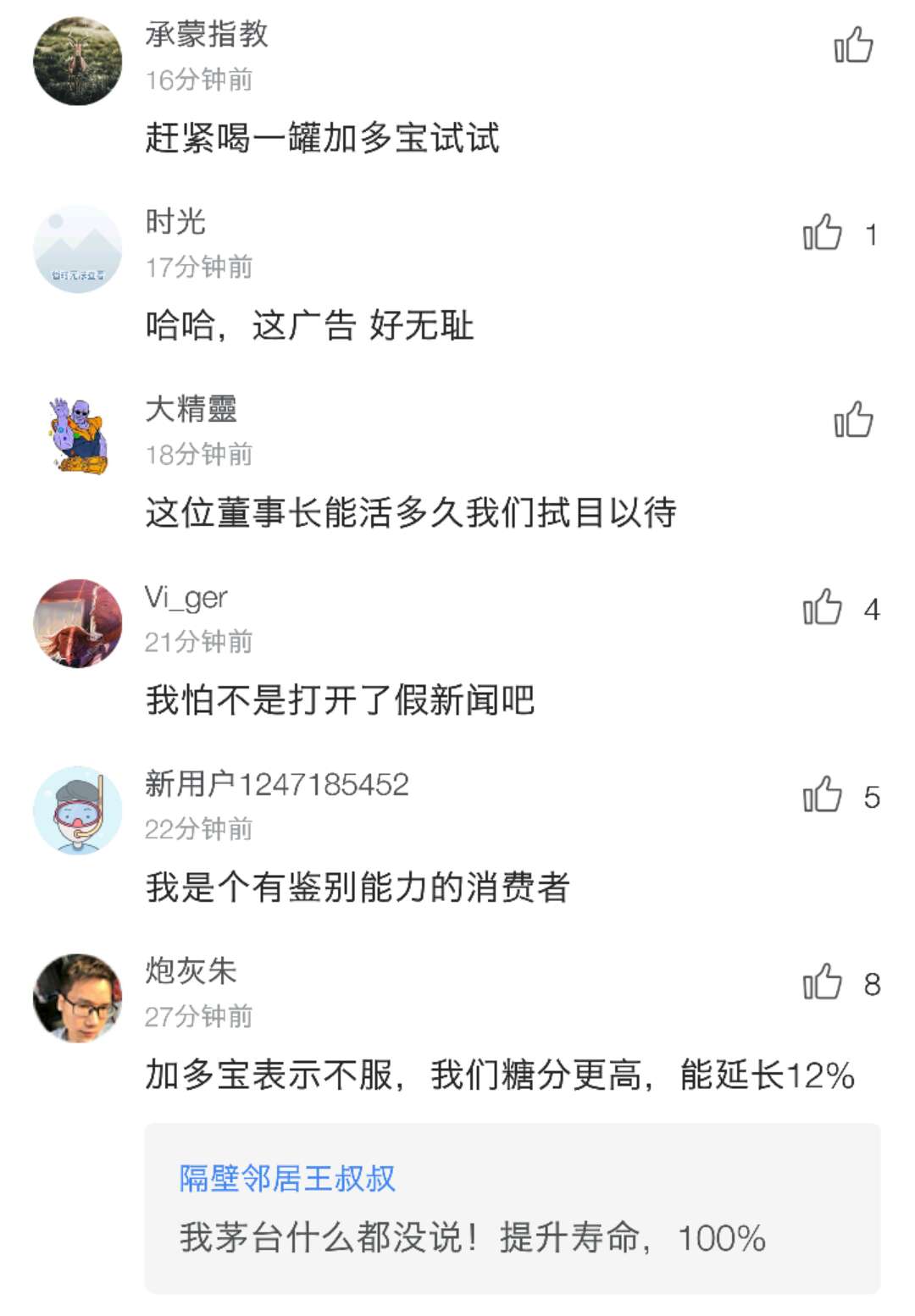Like the comment from 新用户1247185452

pyautogui.click(x=823, y=795)
